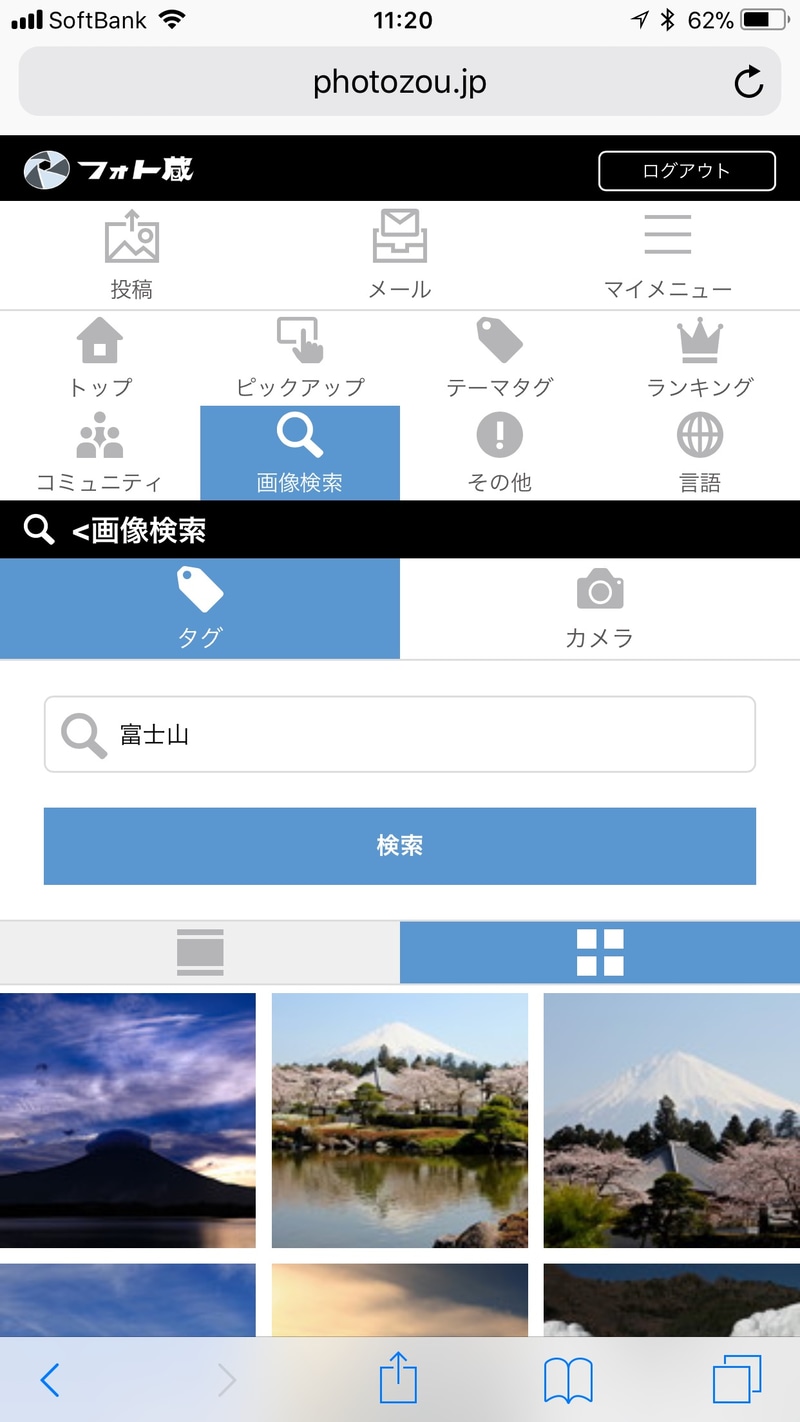The image size is (800, 1422).
Task: Select 画像検索 in the navigation
Action: tap(300, 453)
